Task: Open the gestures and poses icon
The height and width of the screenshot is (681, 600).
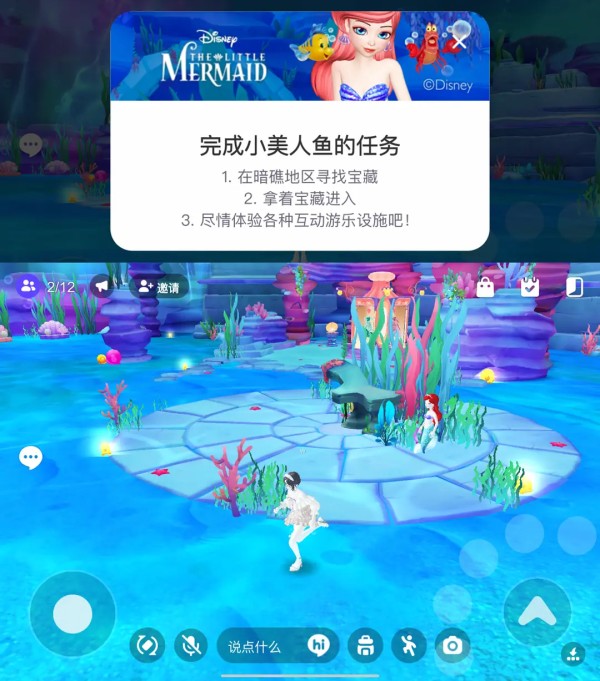Action: 408,646
